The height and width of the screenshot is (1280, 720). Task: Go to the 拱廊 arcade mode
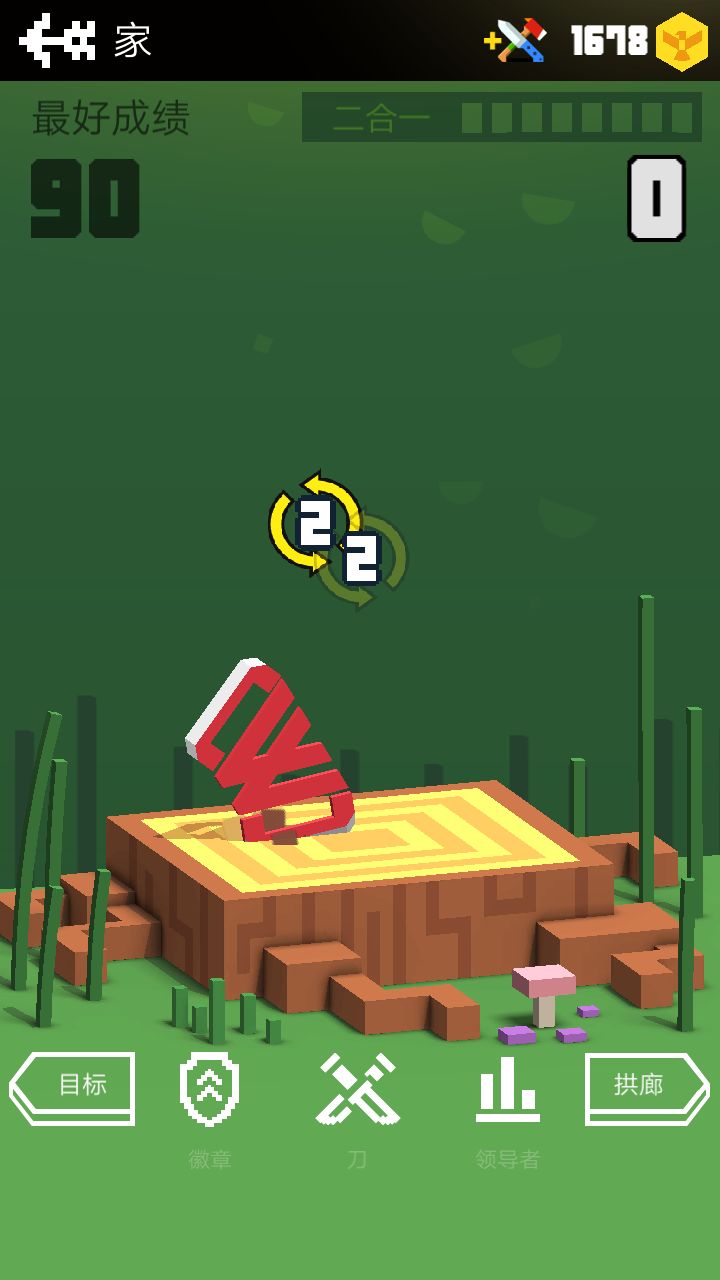click(x=647, y=1088)
